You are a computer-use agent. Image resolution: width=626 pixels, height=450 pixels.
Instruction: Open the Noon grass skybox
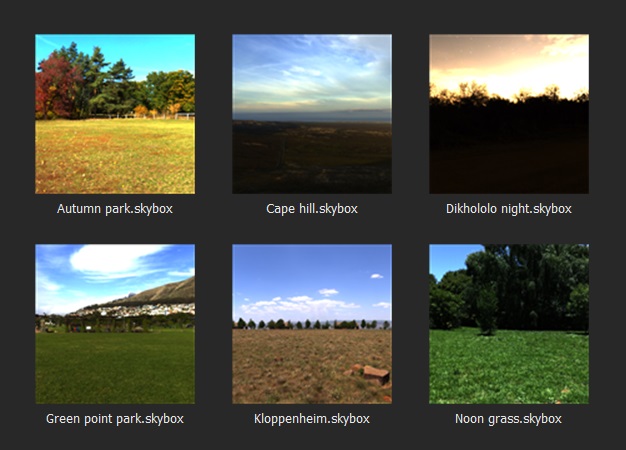click(509, 324)
